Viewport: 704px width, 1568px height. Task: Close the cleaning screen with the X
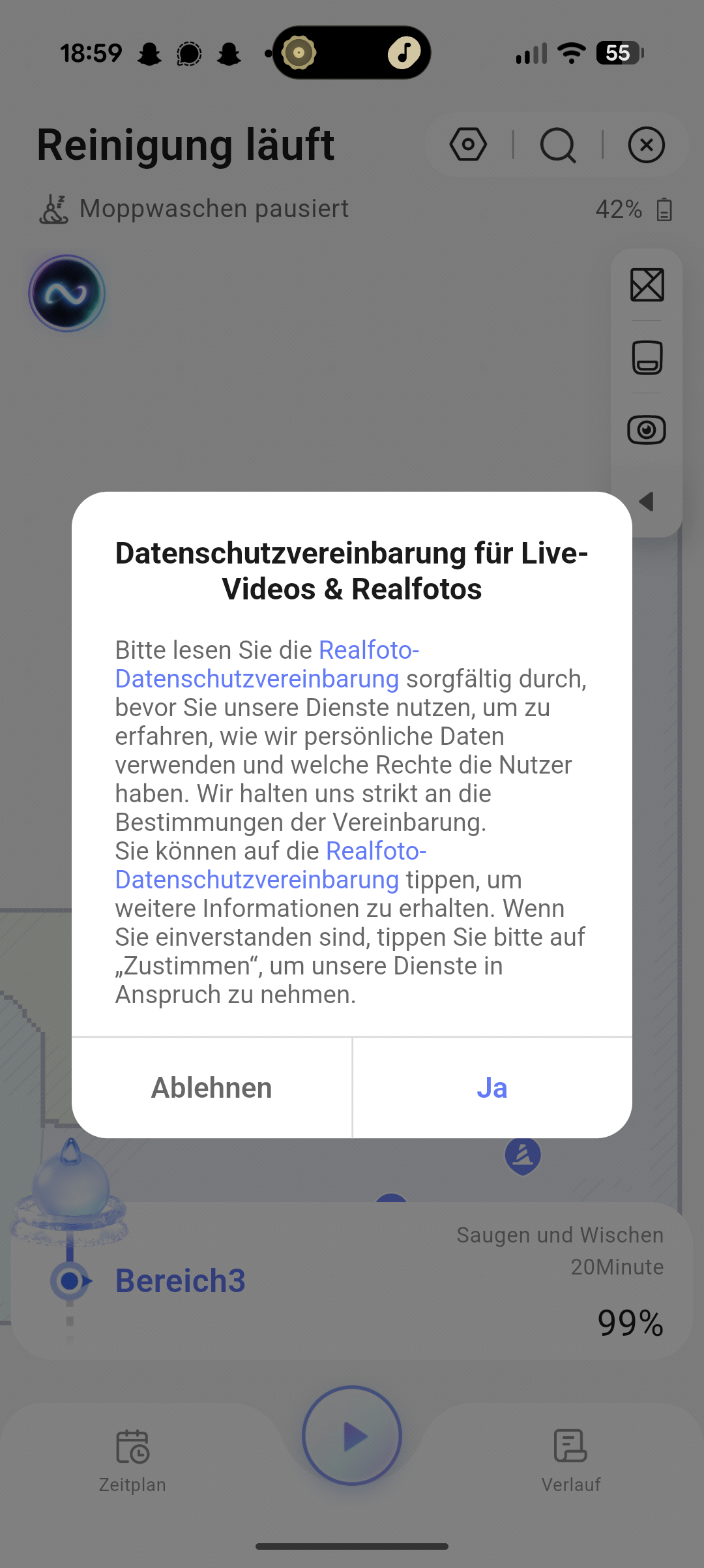click(647, 144)
